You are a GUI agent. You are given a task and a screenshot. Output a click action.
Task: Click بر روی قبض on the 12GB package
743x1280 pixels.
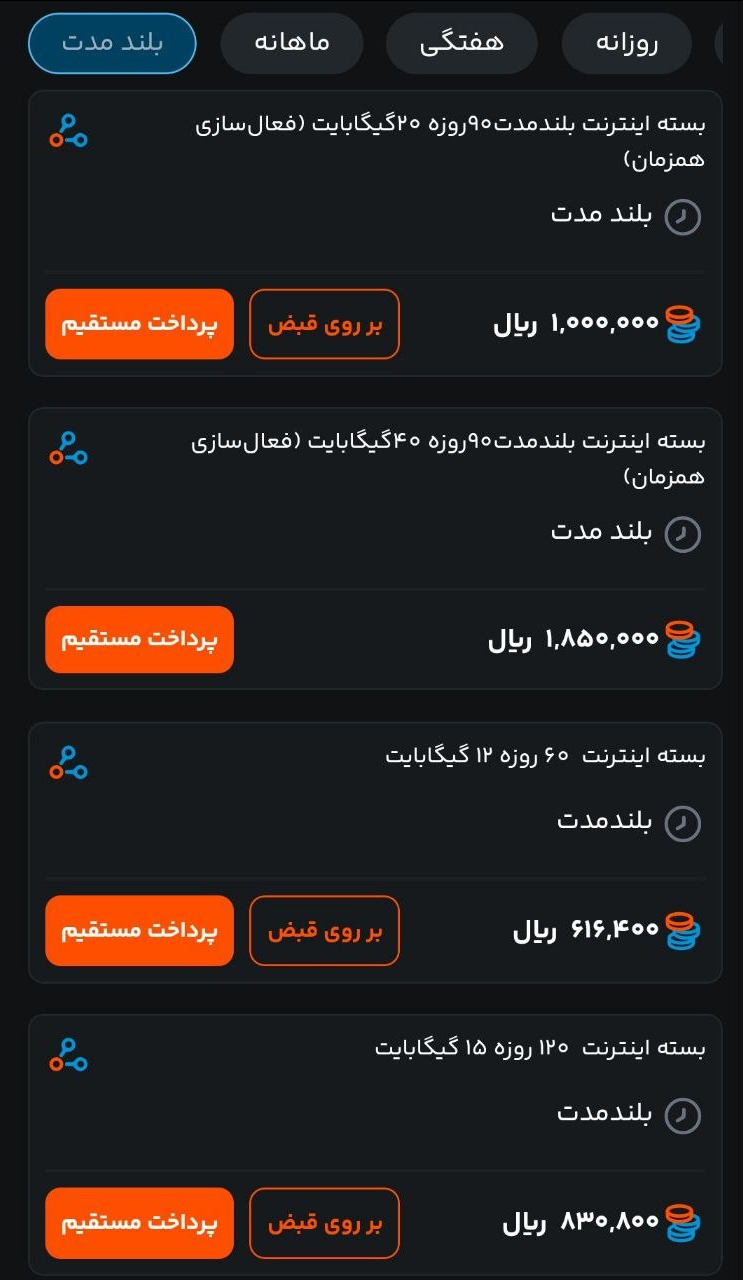324,930
